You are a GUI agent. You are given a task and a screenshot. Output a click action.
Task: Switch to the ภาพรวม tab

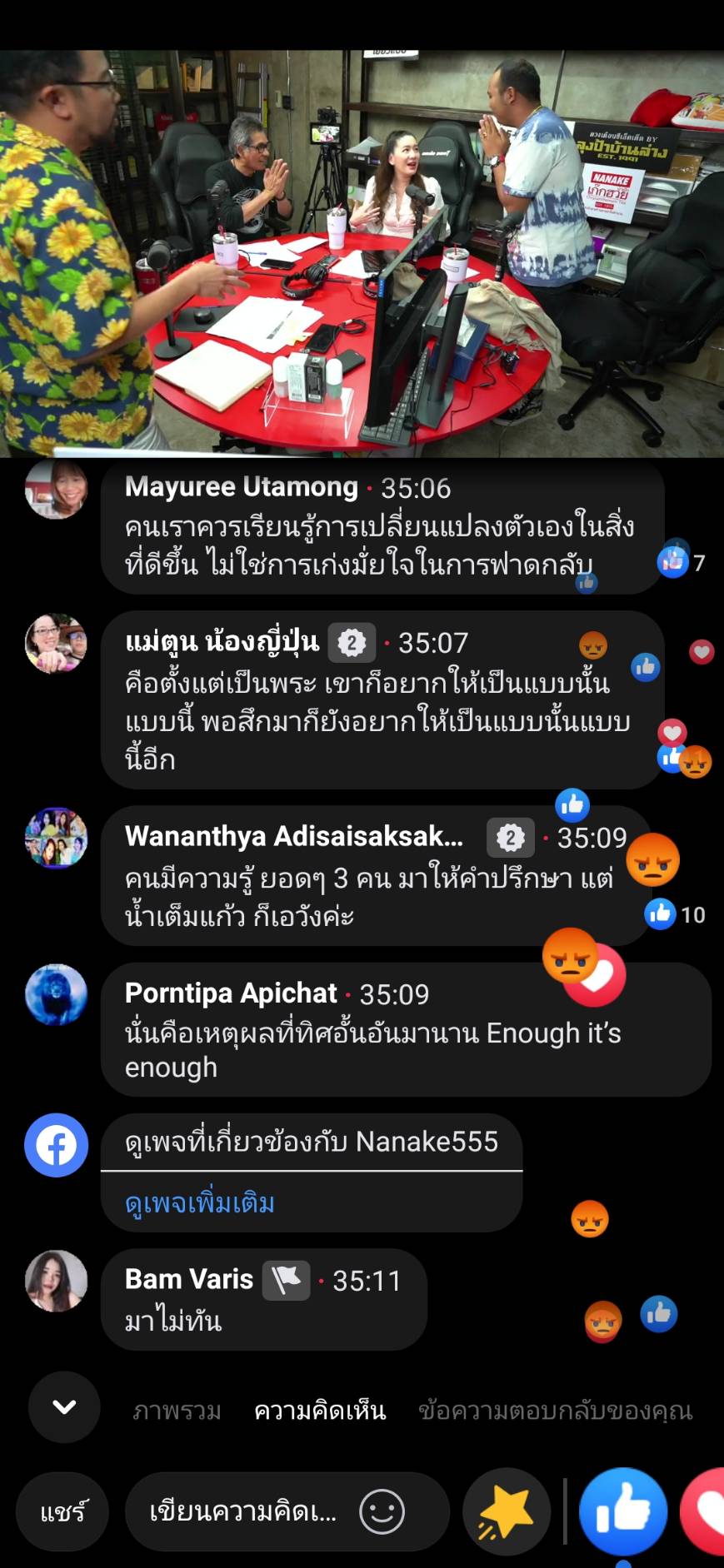point(177,1411)
